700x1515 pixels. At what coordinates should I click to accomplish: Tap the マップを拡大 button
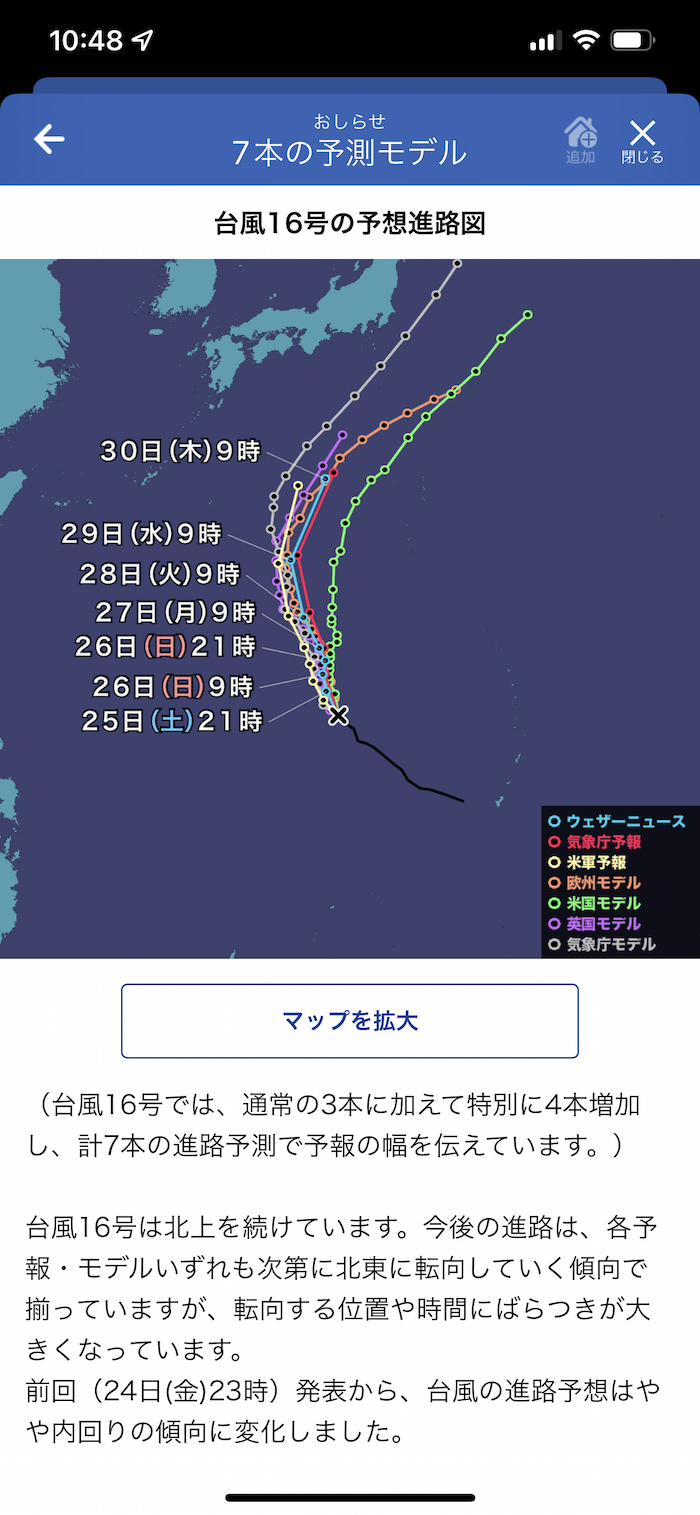pyautogui.click(x=350, y=1021)
